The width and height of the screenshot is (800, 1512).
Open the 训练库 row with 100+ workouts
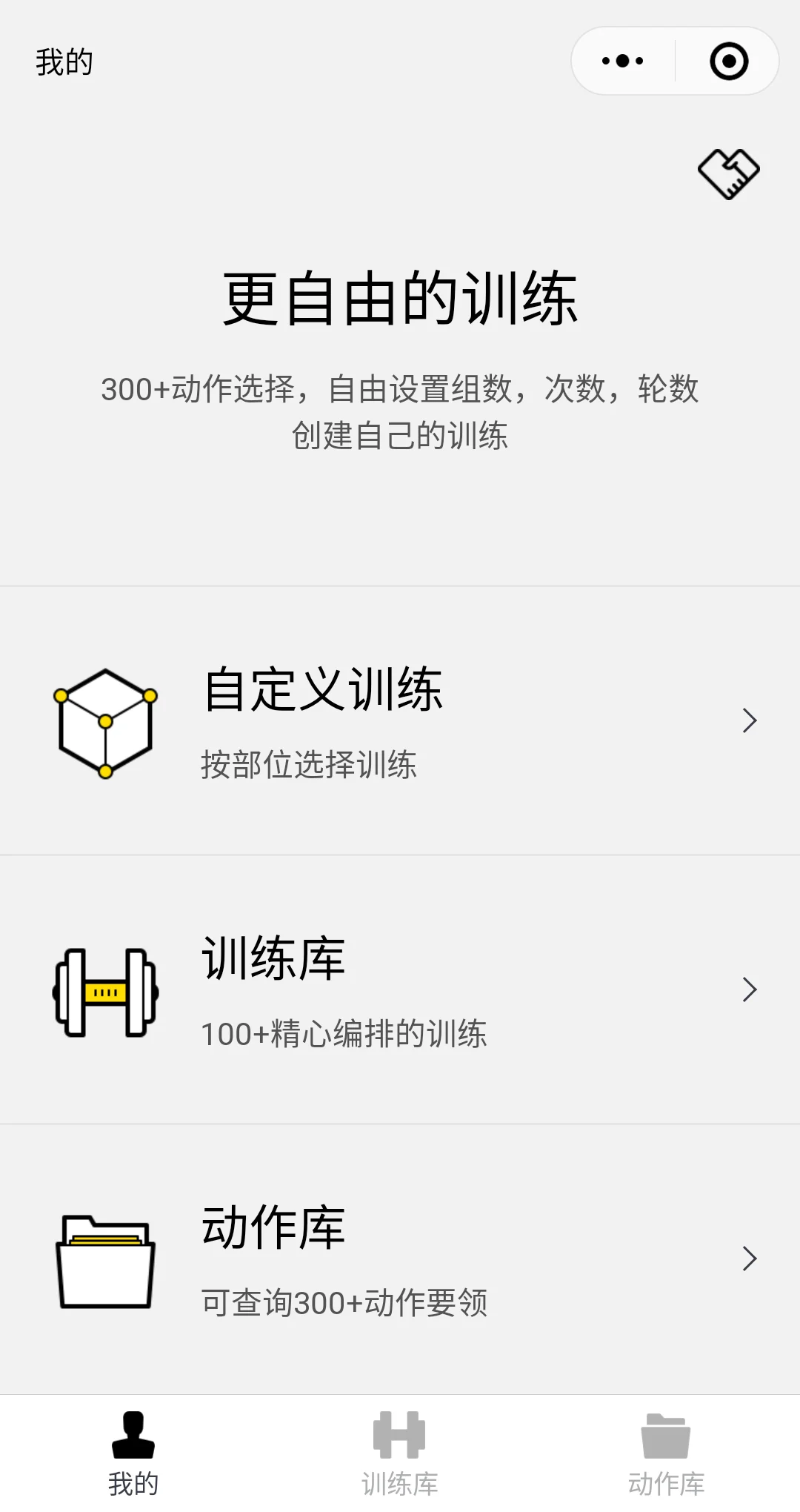coord(400,989)
